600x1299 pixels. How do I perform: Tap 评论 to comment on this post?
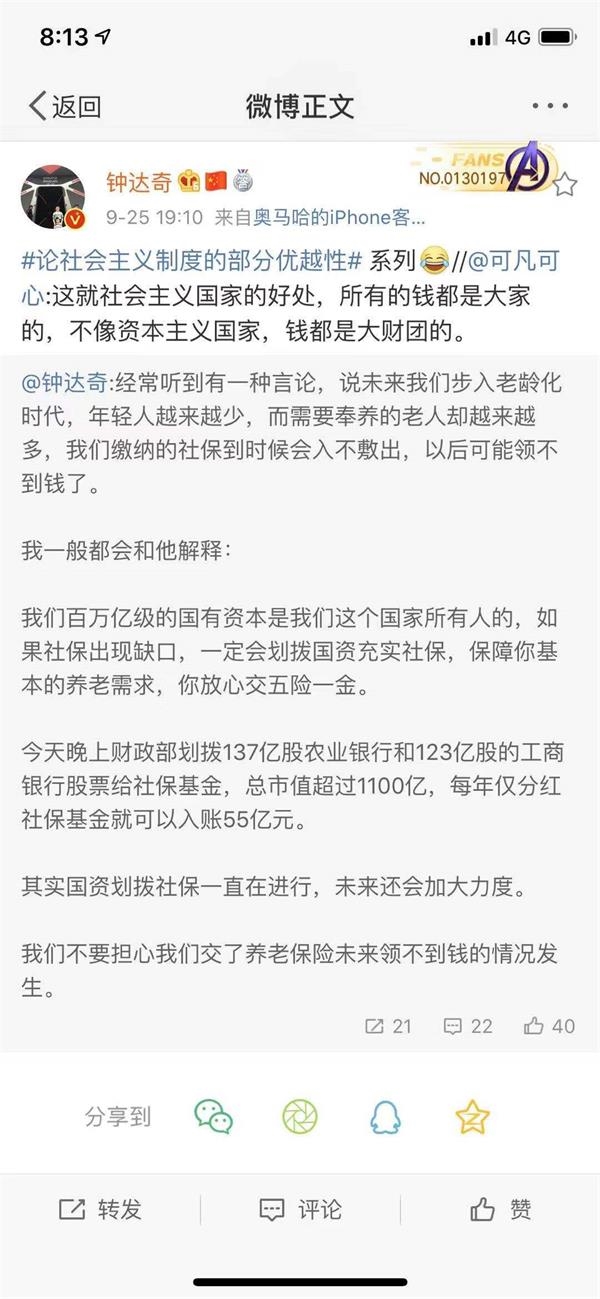[x=300, y=1209]
